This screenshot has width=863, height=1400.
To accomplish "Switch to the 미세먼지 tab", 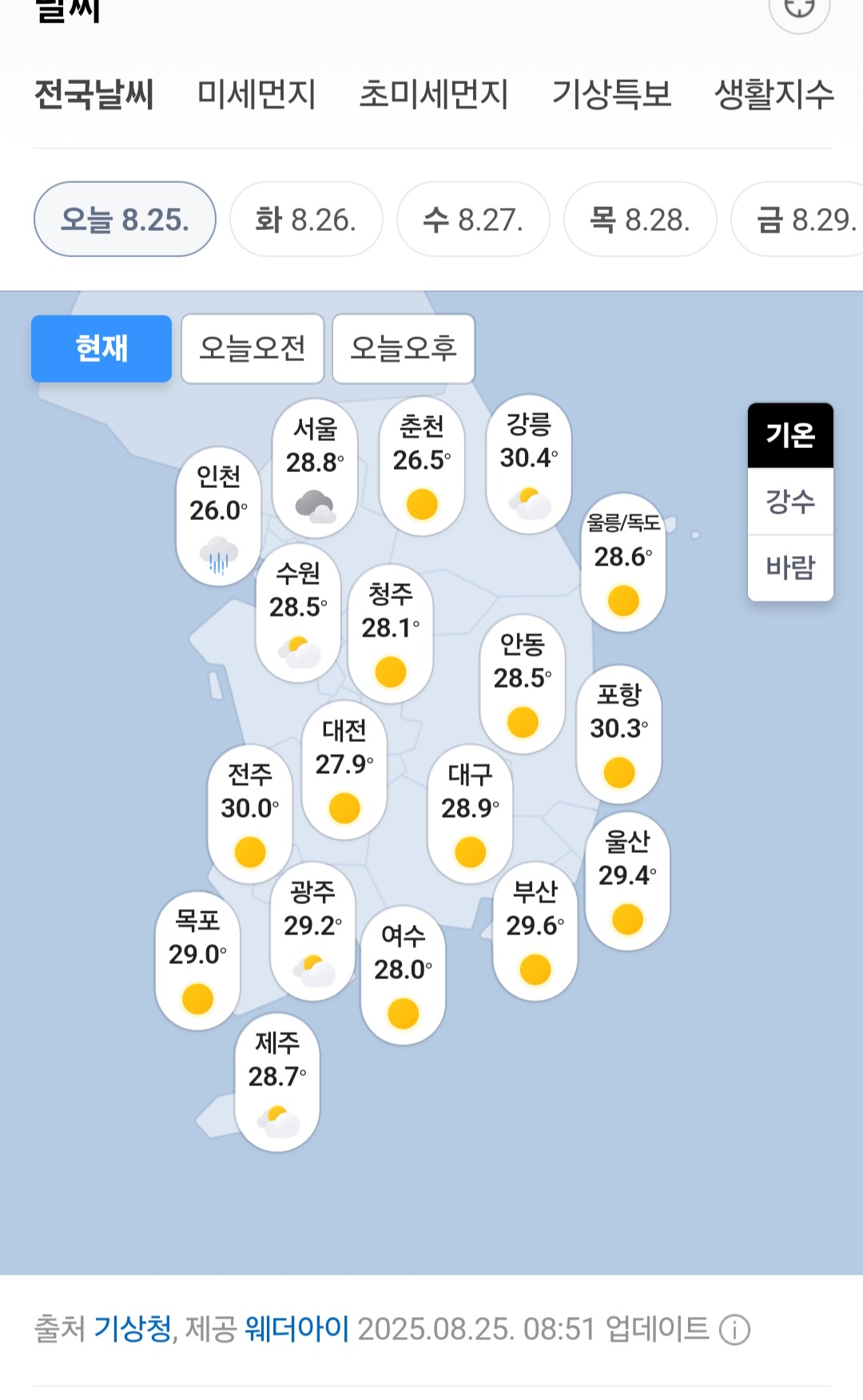I will (x=257, y=94).
